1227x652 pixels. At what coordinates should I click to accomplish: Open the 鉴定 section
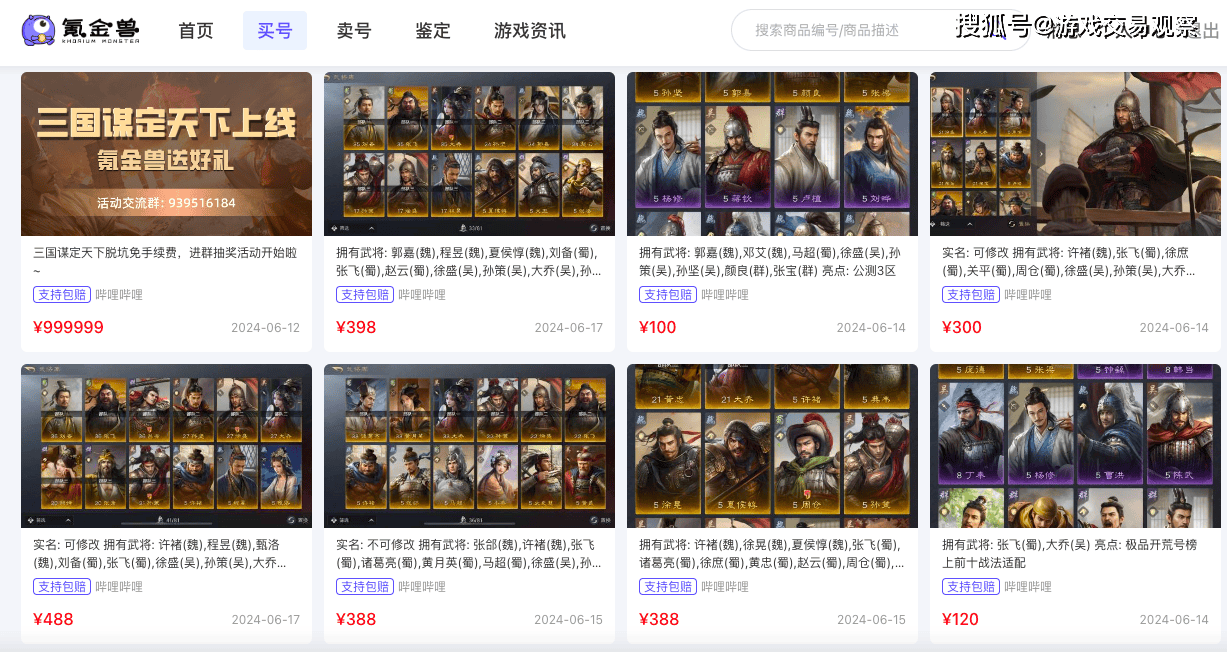[433, 31]
